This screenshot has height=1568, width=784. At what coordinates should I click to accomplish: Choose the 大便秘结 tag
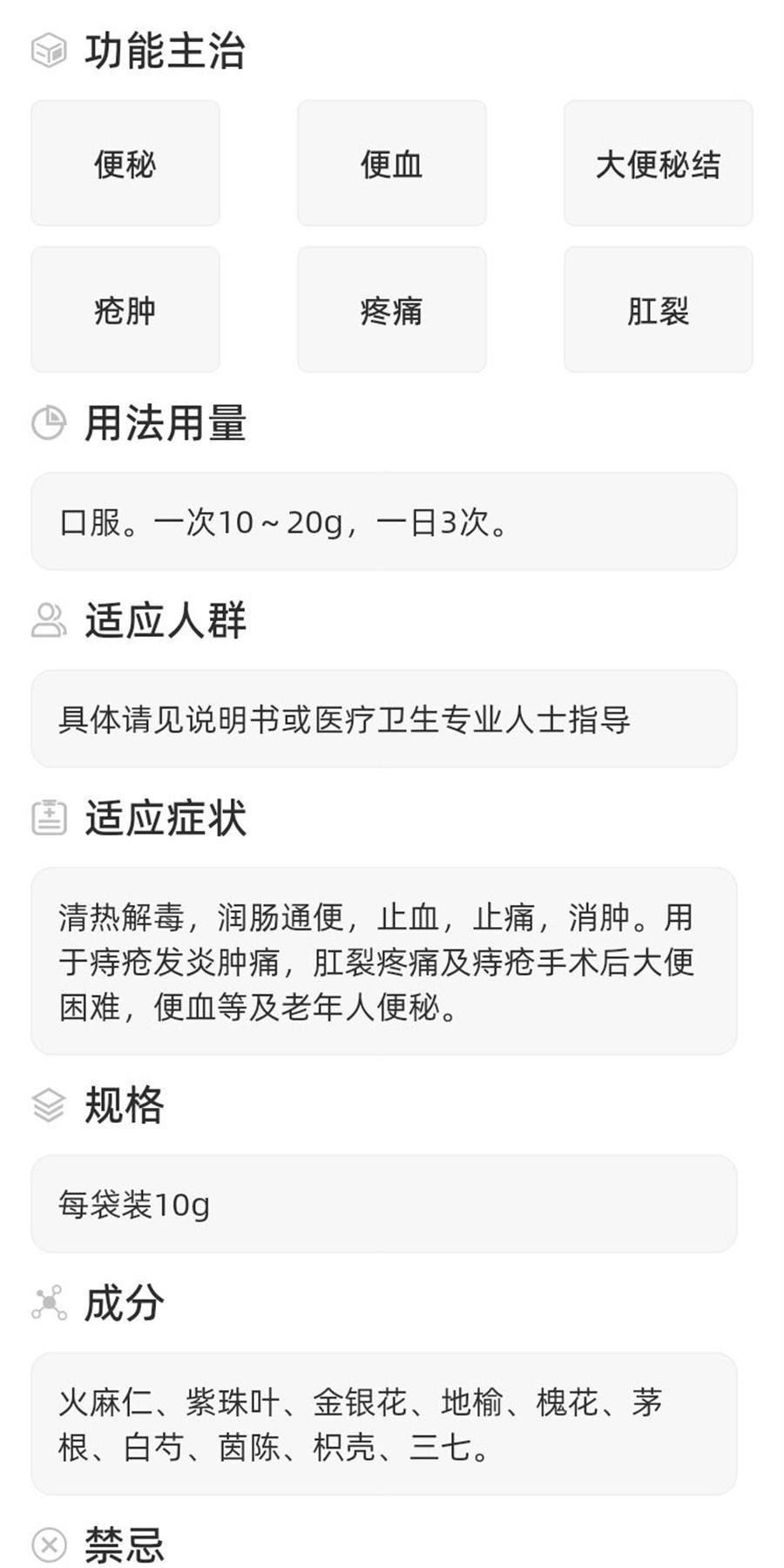click(659, 164)
